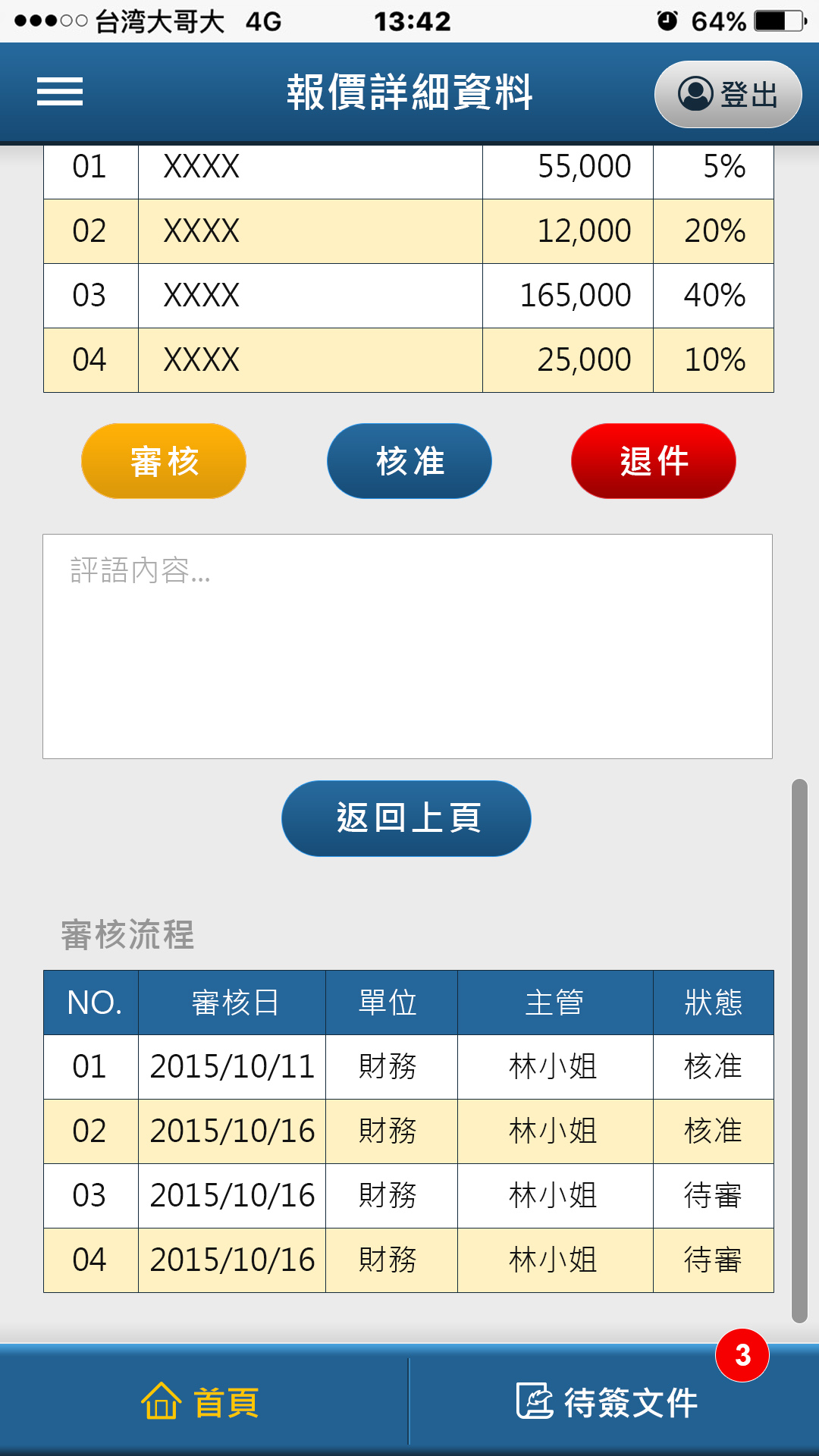Switch to the 首頁 home tab
The image size is (819, 1456).
[x=202, y=1401]
